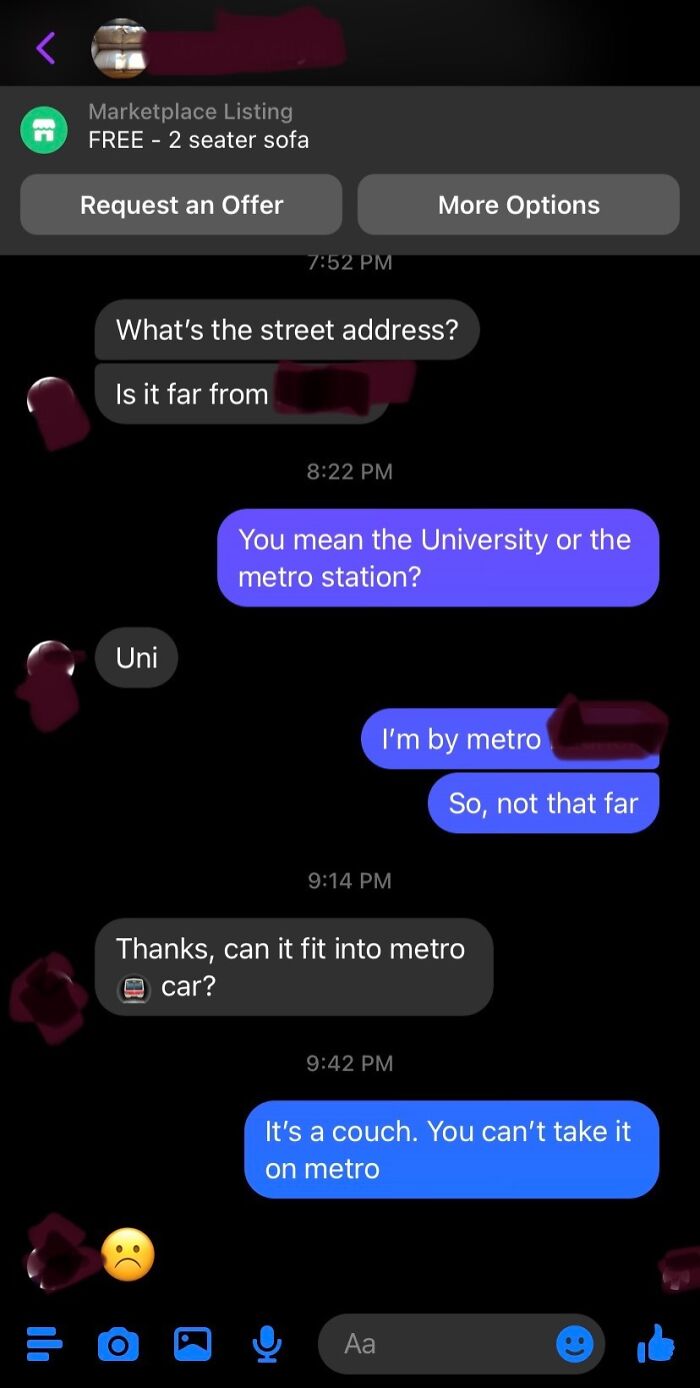The image size is (700, 1388).
Task: Focus the Aa message input field
Action: [x=440, y=1344]
